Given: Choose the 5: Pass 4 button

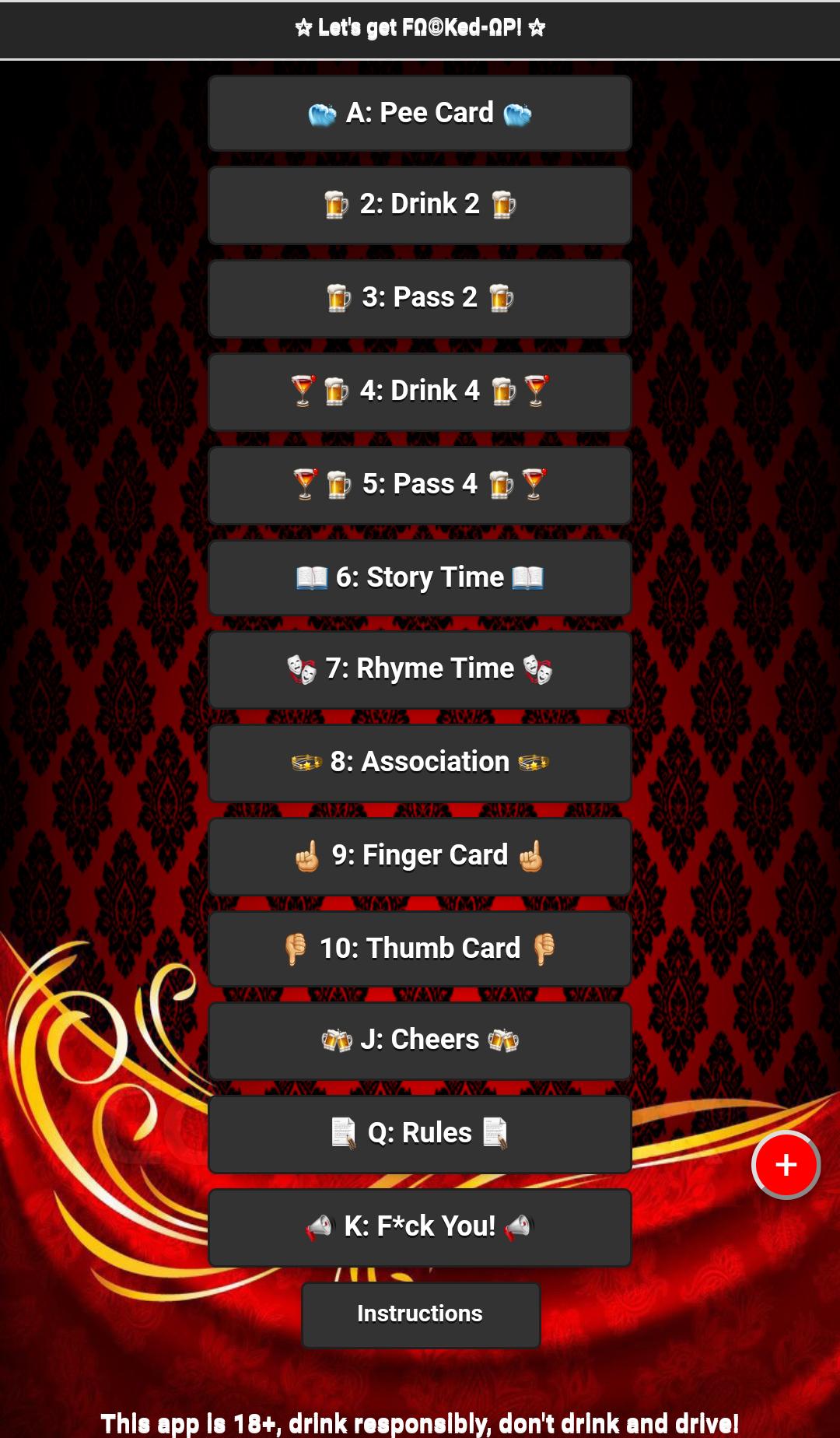Looking at the screenshot, I should [x=420, y=485].
